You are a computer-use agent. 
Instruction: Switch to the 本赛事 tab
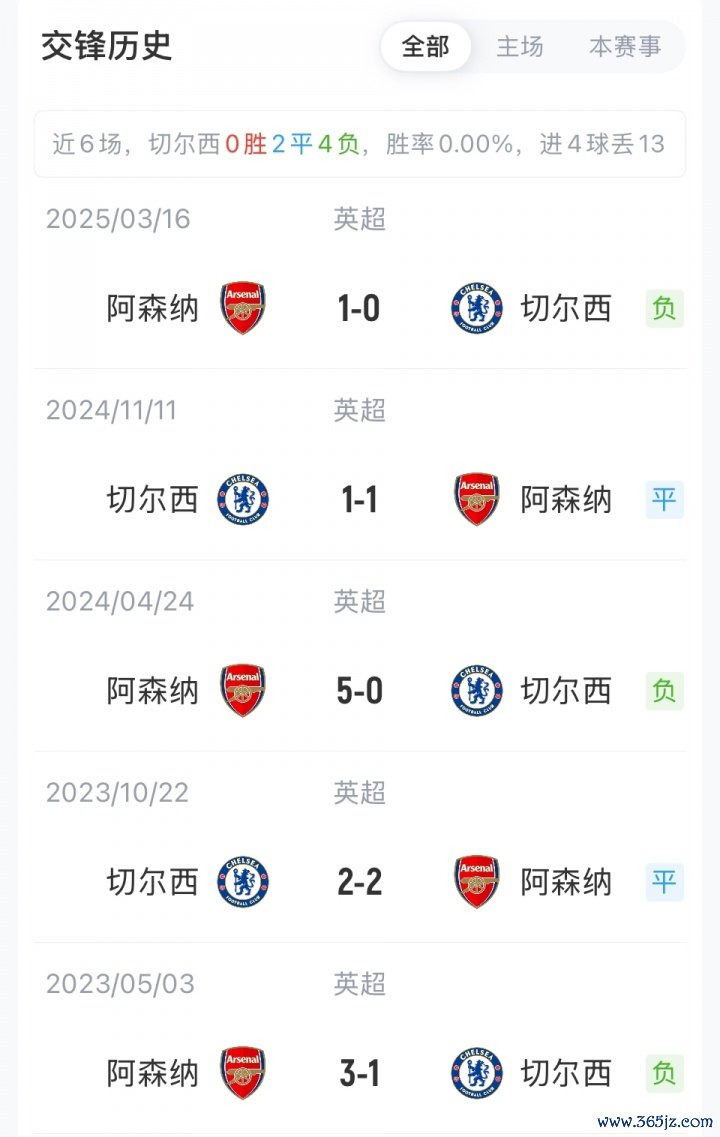click(x=625, y=46)
